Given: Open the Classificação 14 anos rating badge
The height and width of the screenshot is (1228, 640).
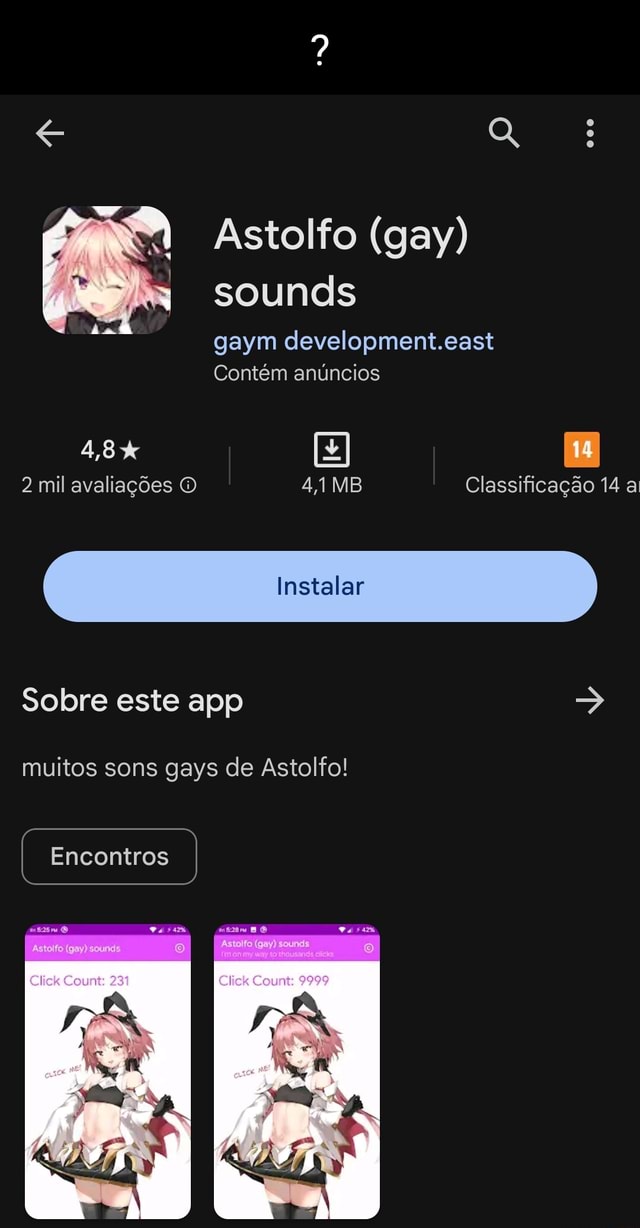Looking at the screenshot, I should (582, 450).
